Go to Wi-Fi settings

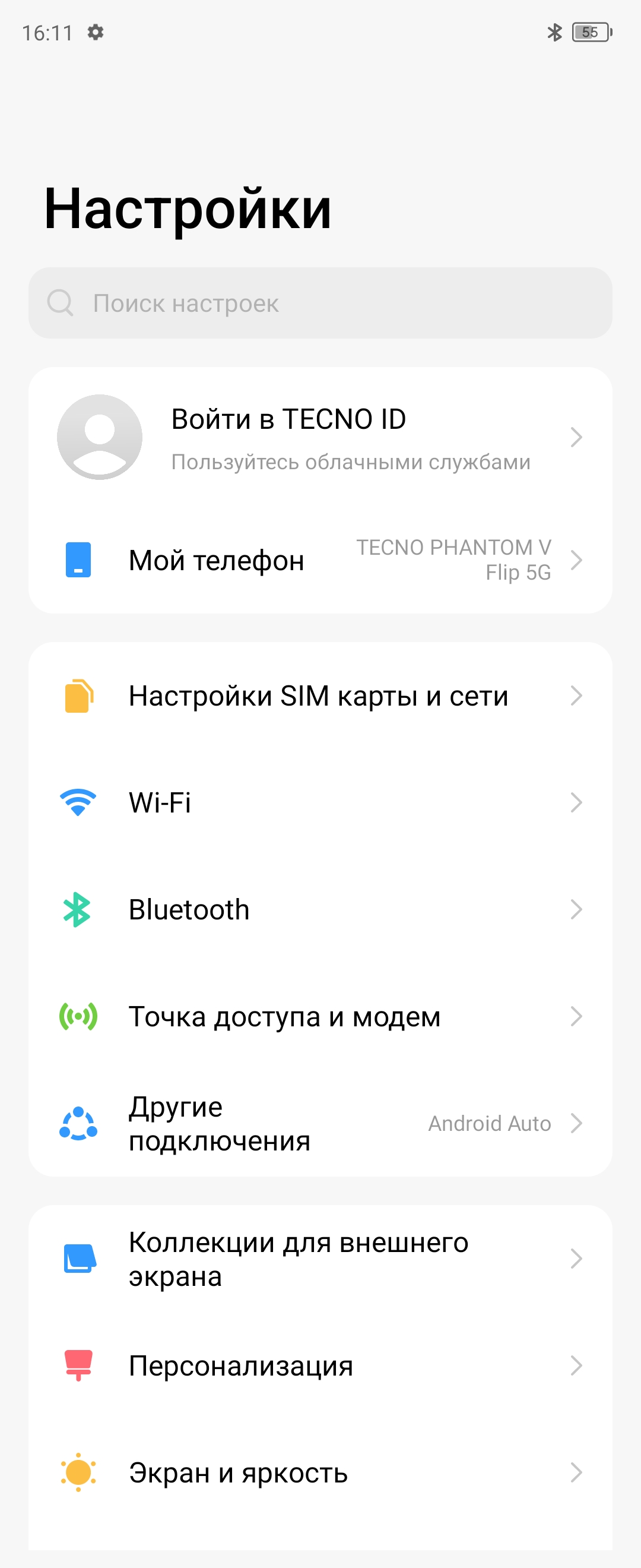(x=320, y=802)
